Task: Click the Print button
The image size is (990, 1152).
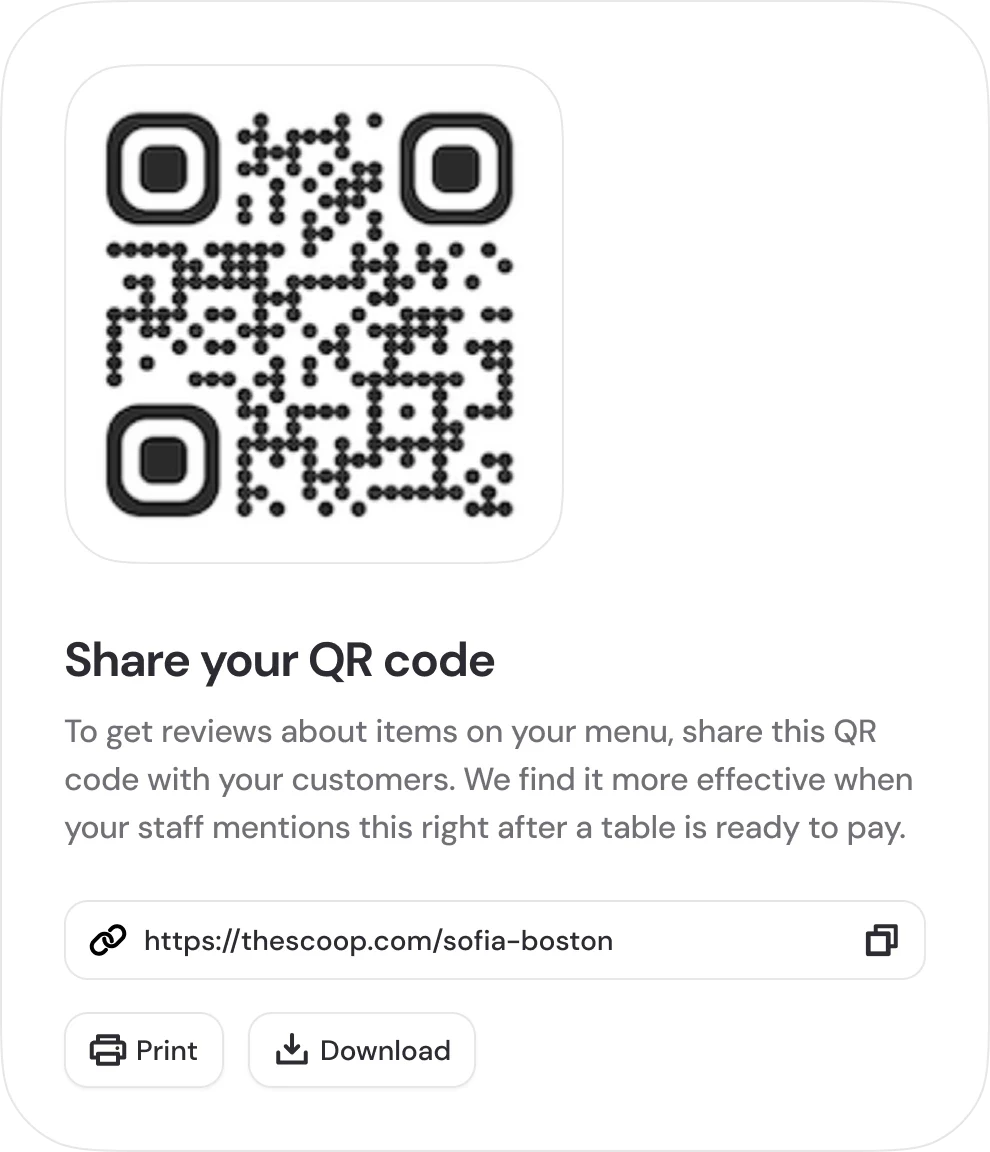Action: [x=143, y=1050]
